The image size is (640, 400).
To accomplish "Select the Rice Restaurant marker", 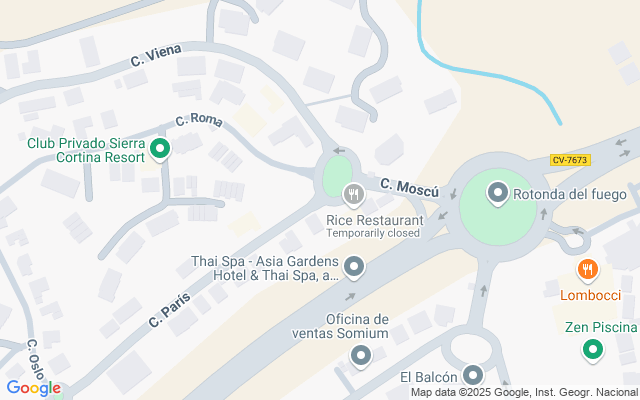I will click(351, 193).
